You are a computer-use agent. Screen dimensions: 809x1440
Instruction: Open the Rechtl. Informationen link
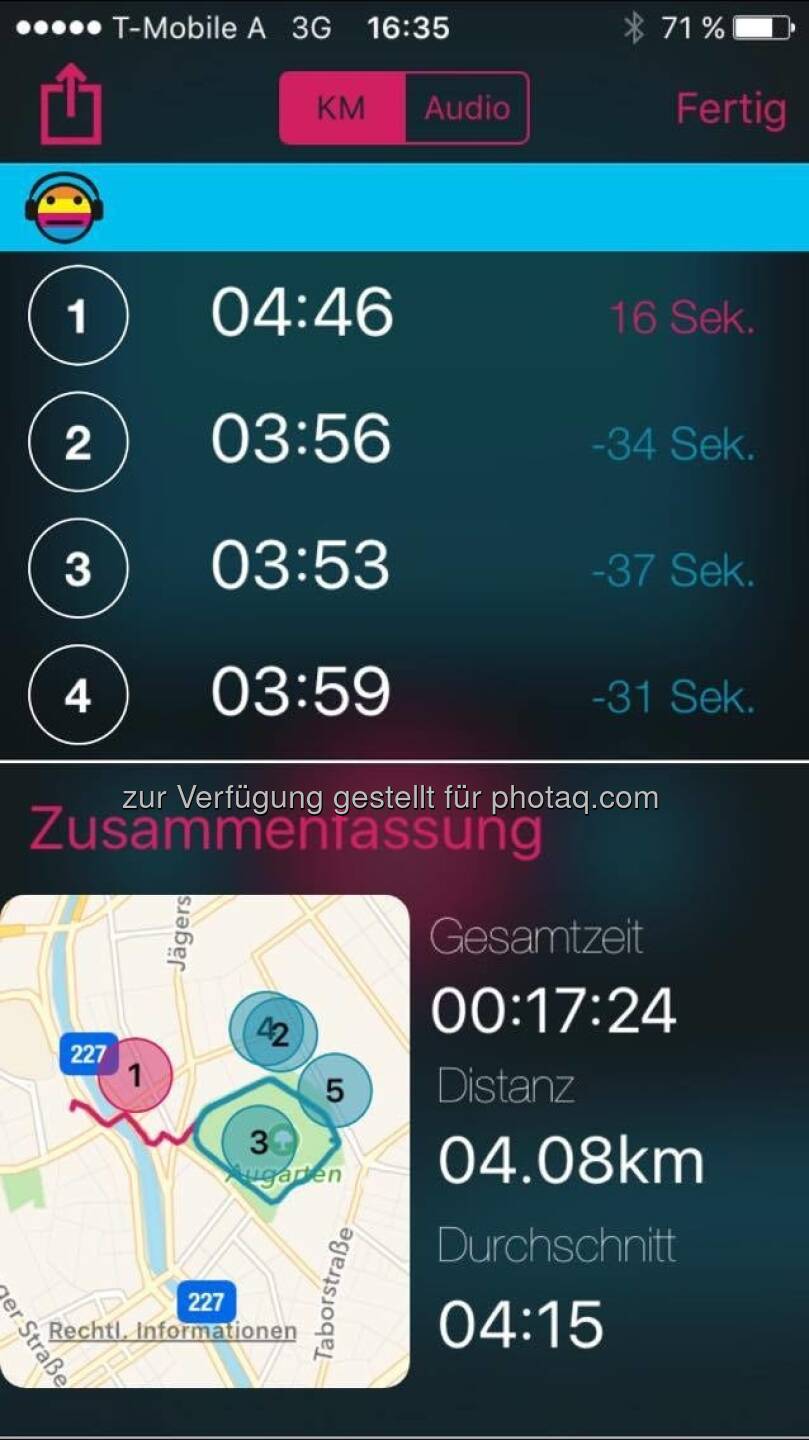[x=172, y=1331]
